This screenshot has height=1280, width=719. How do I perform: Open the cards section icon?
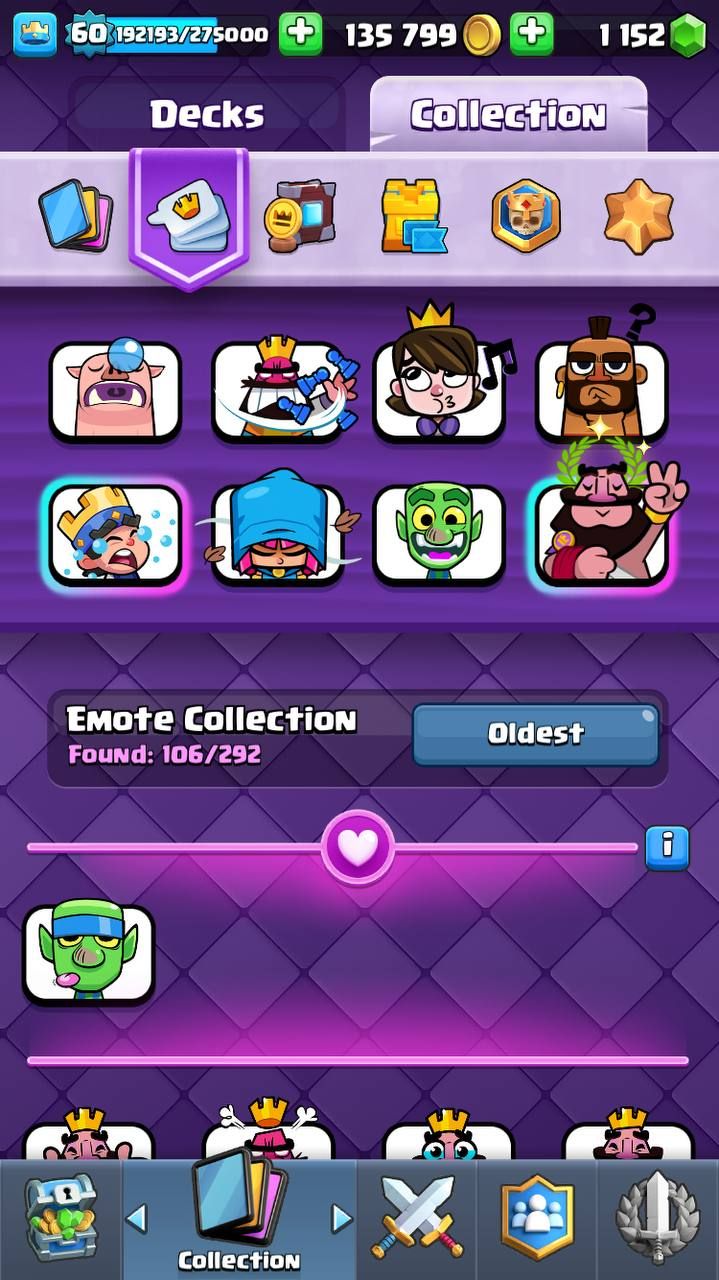pyautogui.click(x=75, y=216)
